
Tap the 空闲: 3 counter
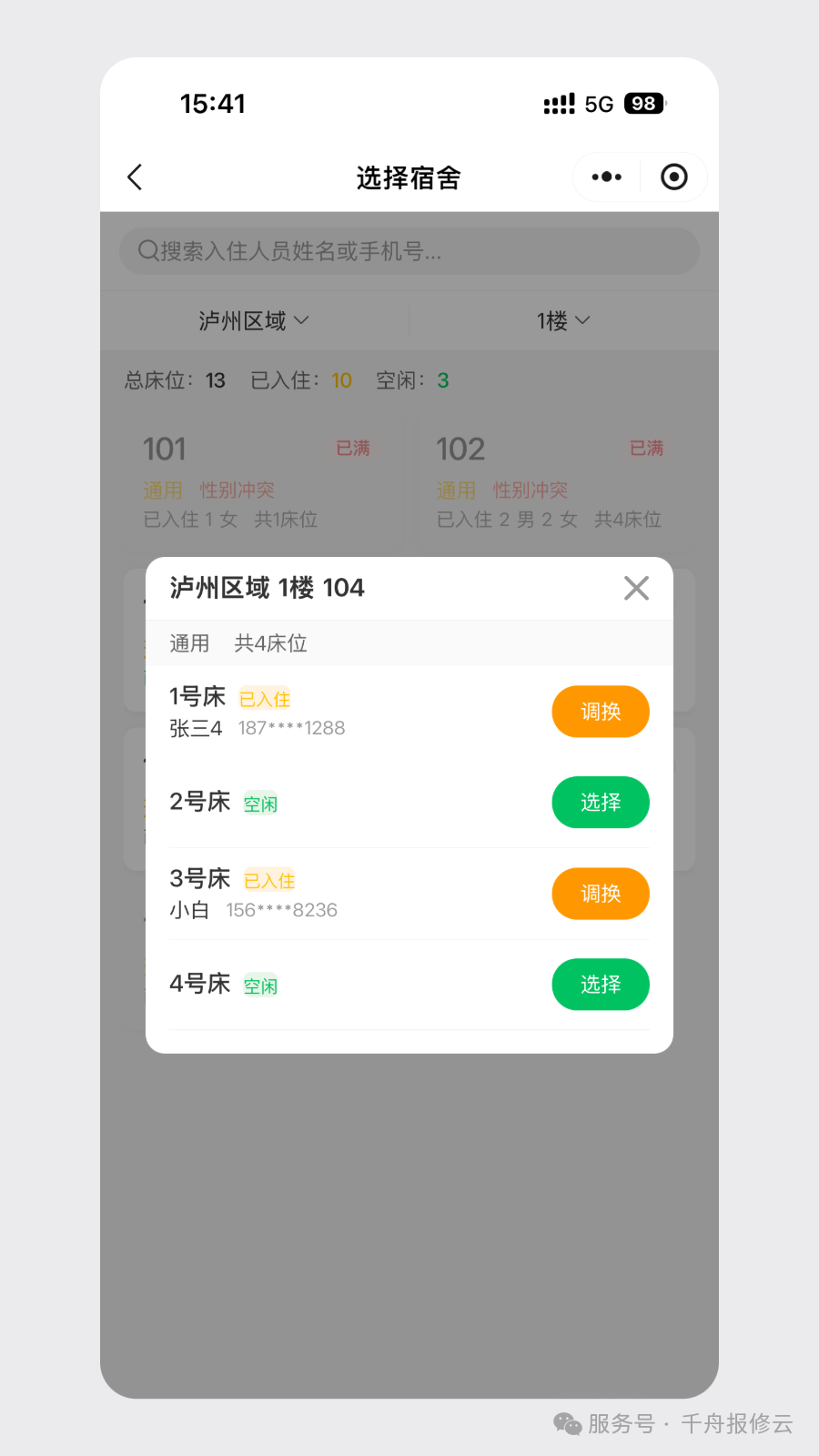[x=409, y=380]
